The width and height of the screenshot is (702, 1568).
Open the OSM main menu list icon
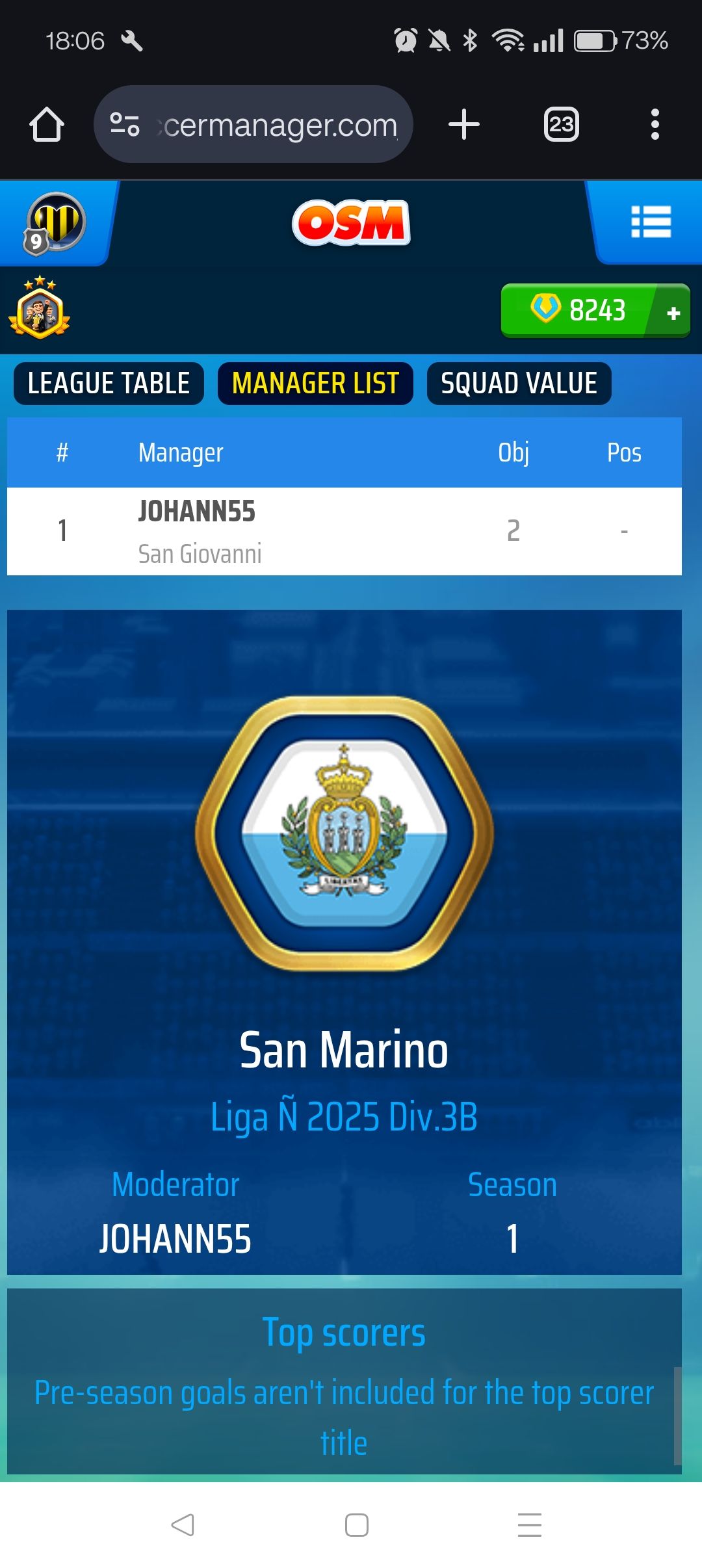(651, 222)
